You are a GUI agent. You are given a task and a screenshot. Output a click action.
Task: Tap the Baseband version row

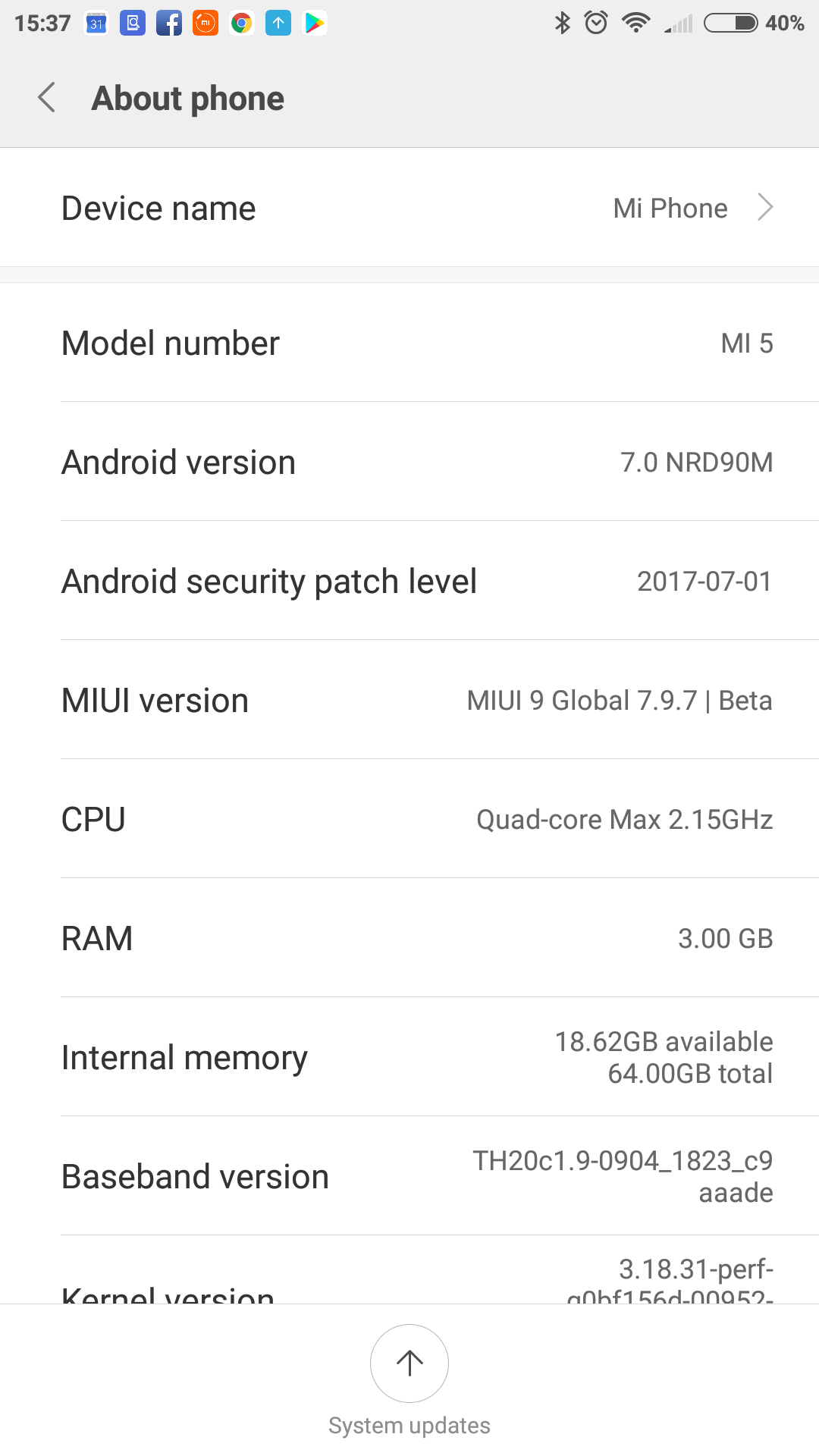click(x=409, y=1176)
